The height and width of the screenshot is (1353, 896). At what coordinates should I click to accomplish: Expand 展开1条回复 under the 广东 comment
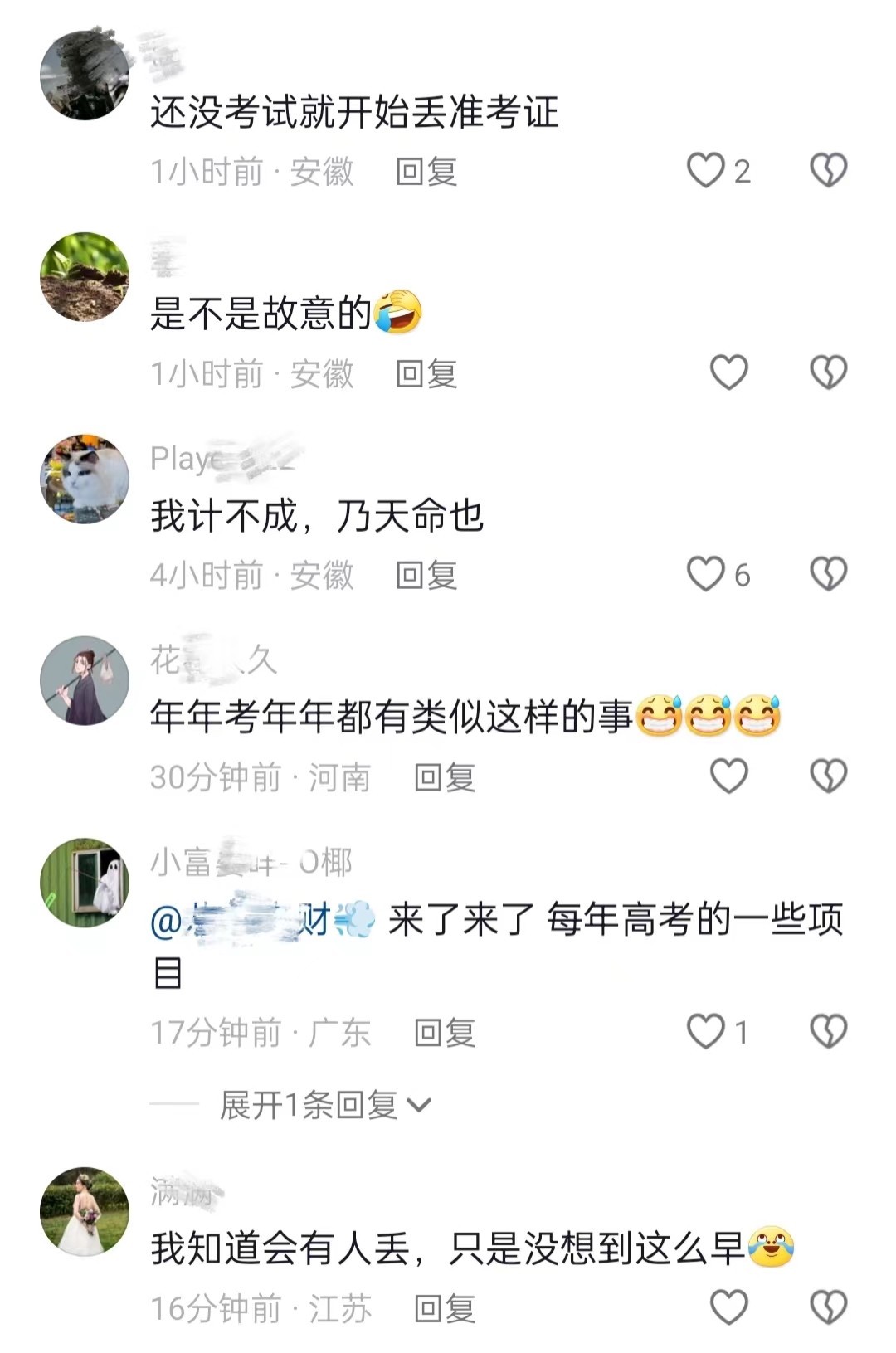[325, 1105]
